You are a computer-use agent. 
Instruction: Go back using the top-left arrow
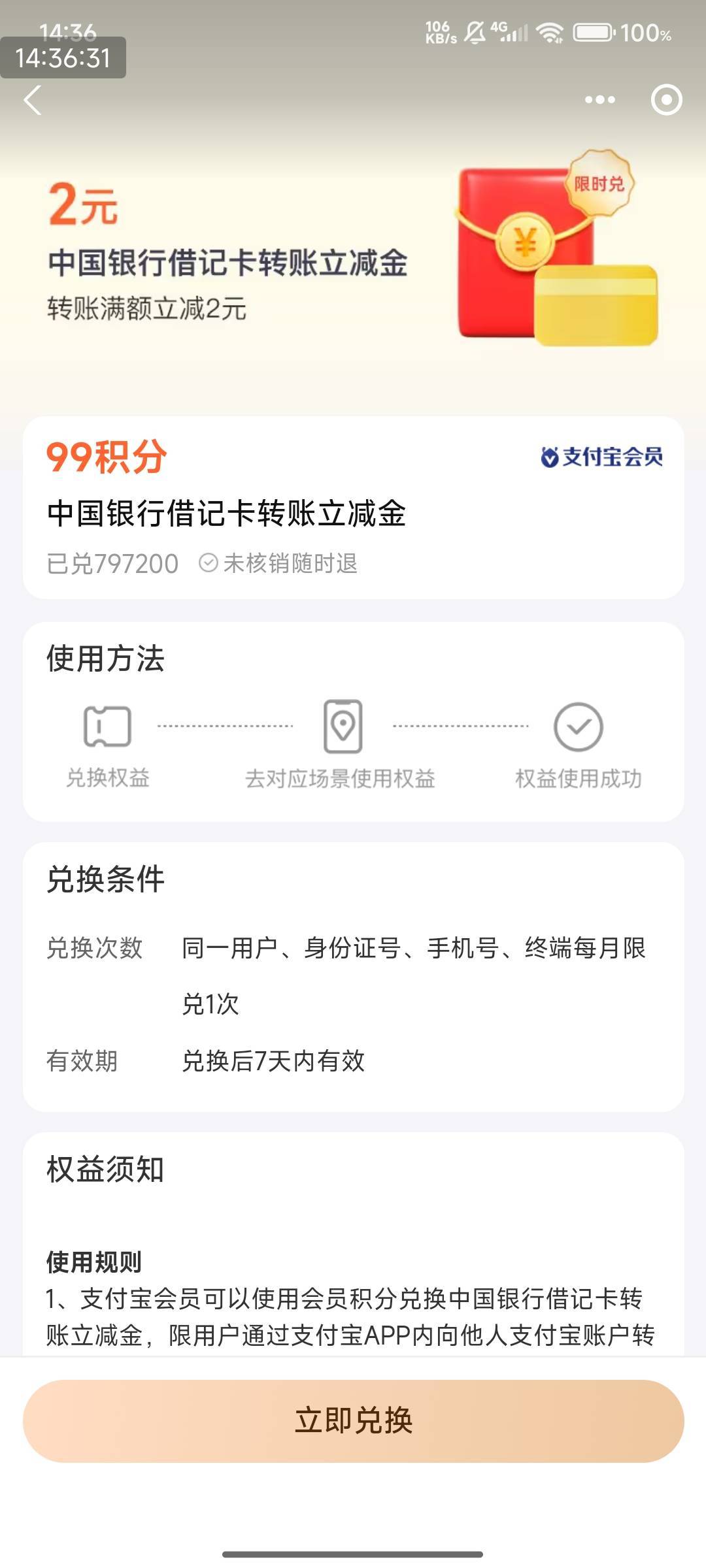click(x=33, y=100)
